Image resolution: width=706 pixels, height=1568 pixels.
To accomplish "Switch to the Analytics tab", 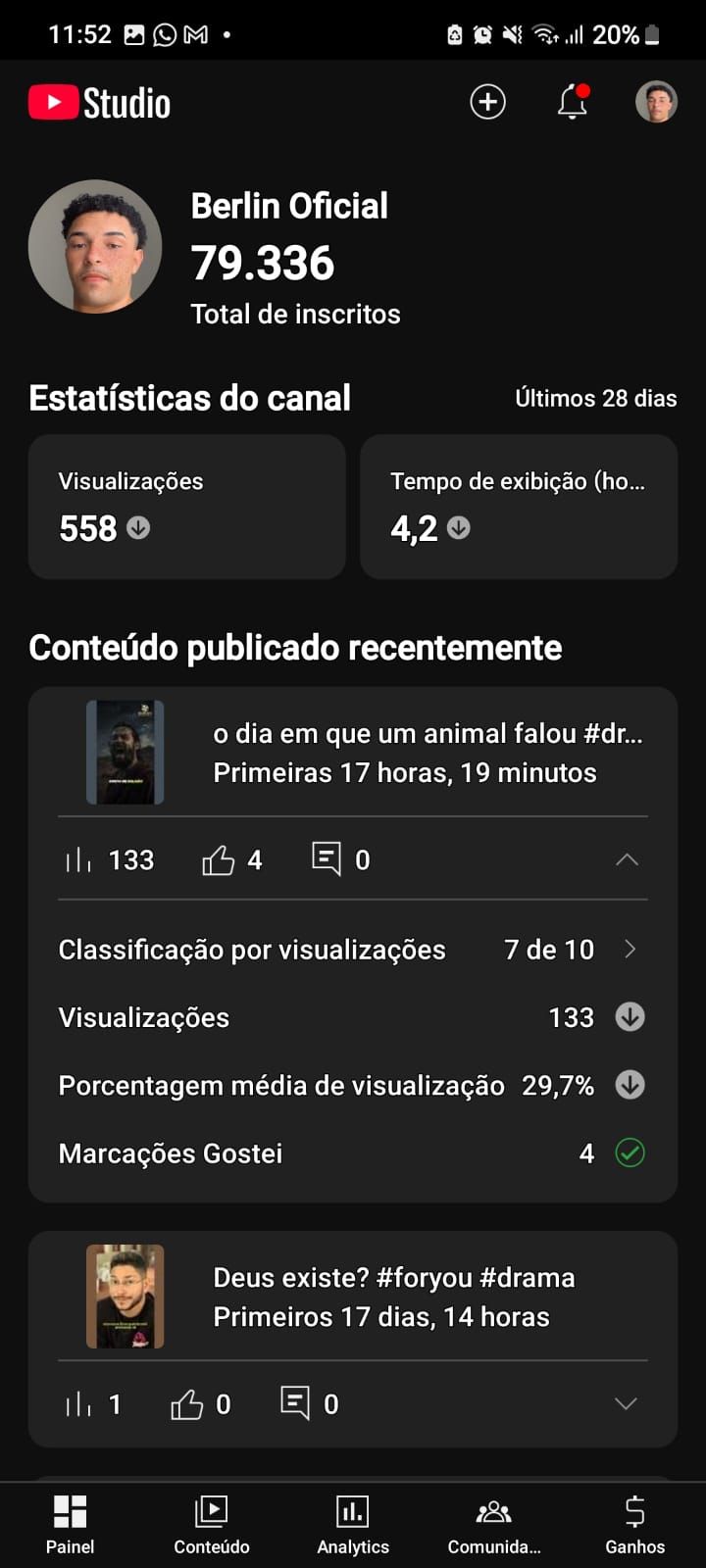I will pyautogui.click(x=353, y=1524).
